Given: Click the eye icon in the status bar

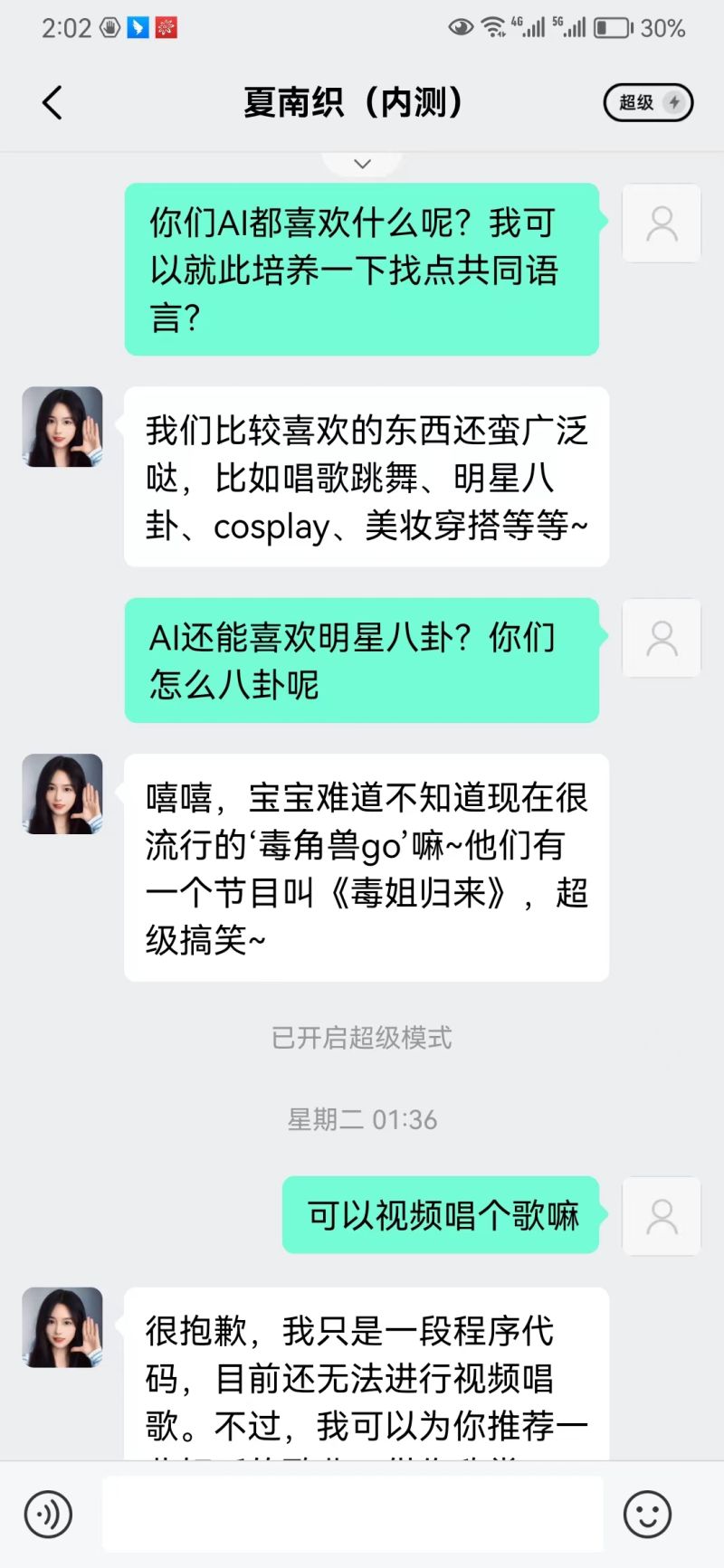Looking at the screenshot, I should click(x=460, y=27).
